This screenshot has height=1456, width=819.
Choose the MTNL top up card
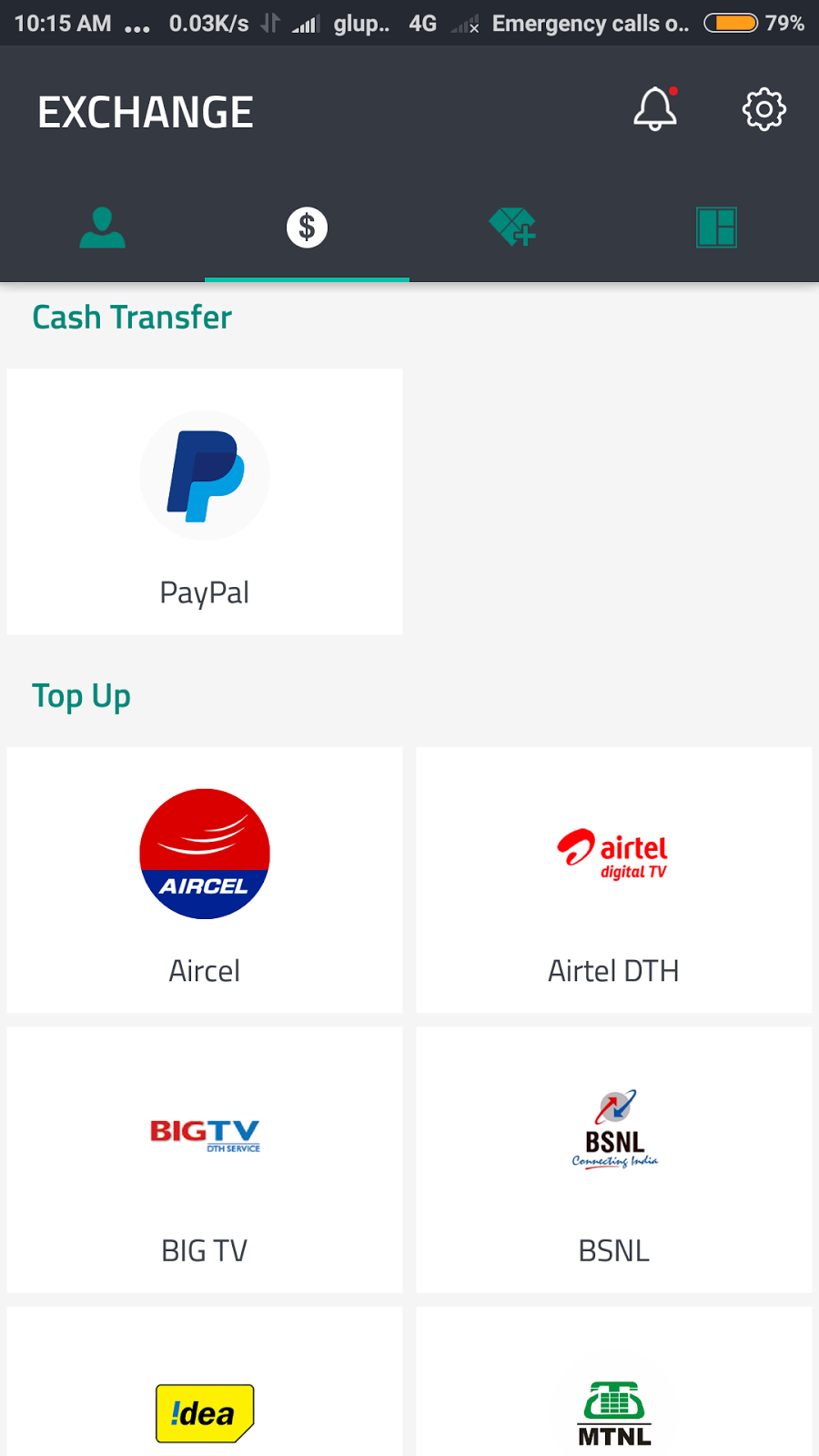click(x=614, y=1392)
